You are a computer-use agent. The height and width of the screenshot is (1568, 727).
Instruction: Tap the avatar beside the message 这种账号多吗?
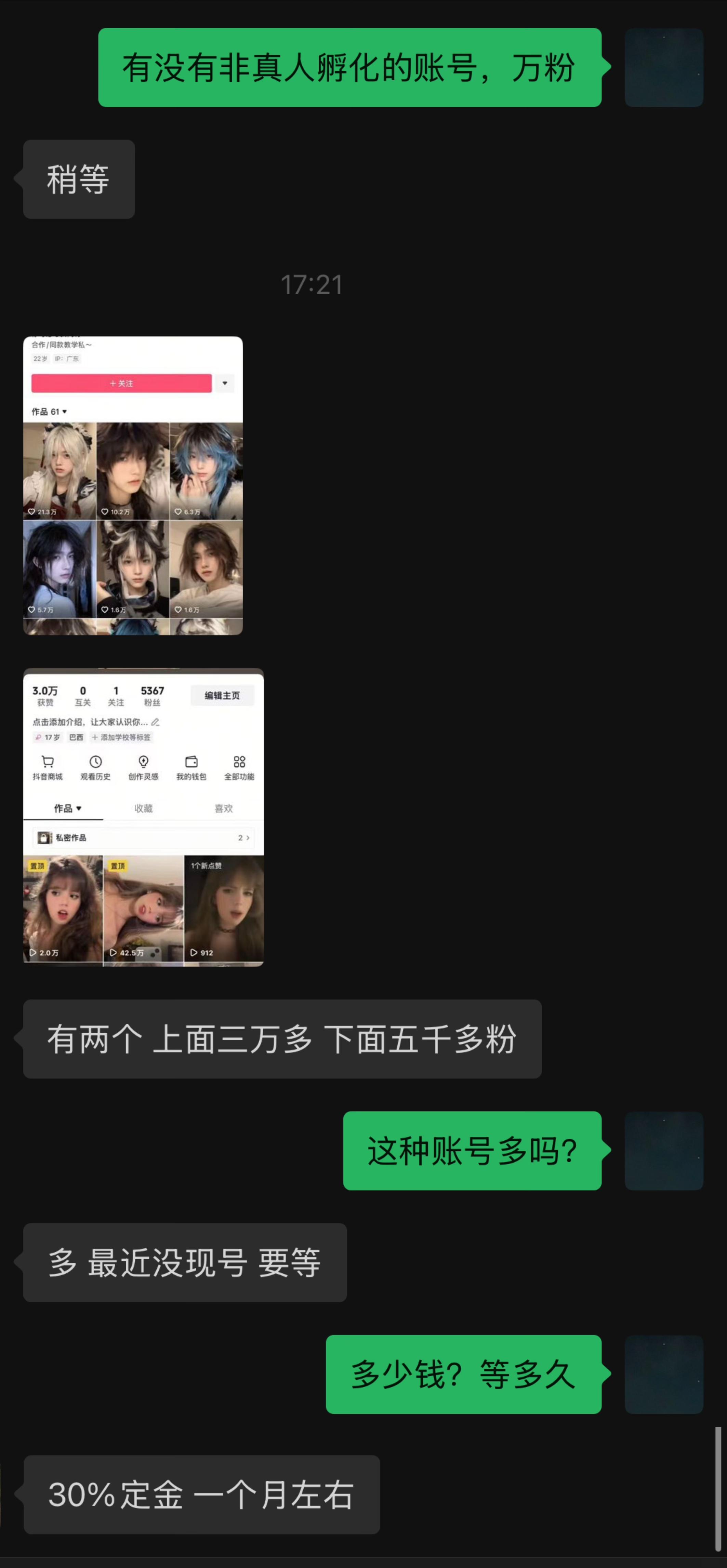pyautogui.click(x=664, y=1150)
